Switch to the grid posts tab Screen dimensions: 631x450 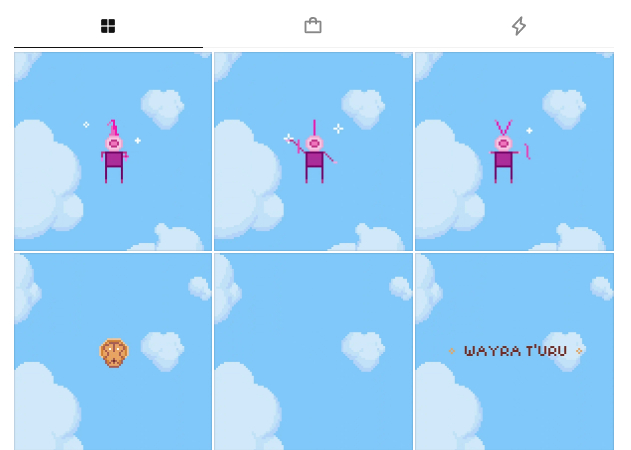coord(108,26)
